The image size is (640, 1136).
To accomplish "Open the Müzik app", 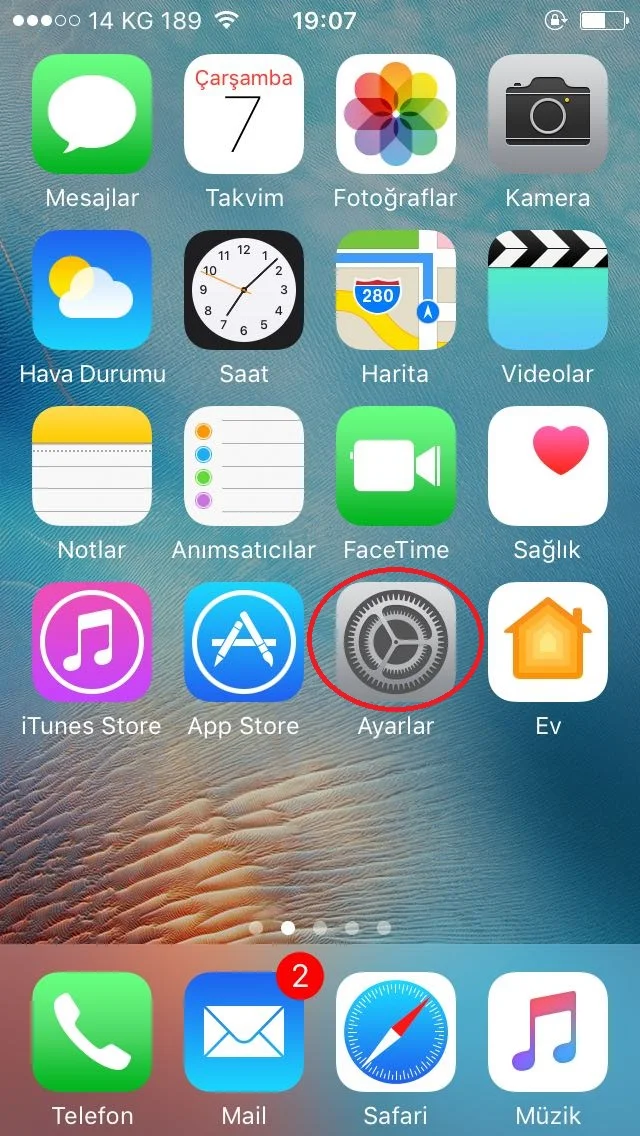I will click(548, 1032).
